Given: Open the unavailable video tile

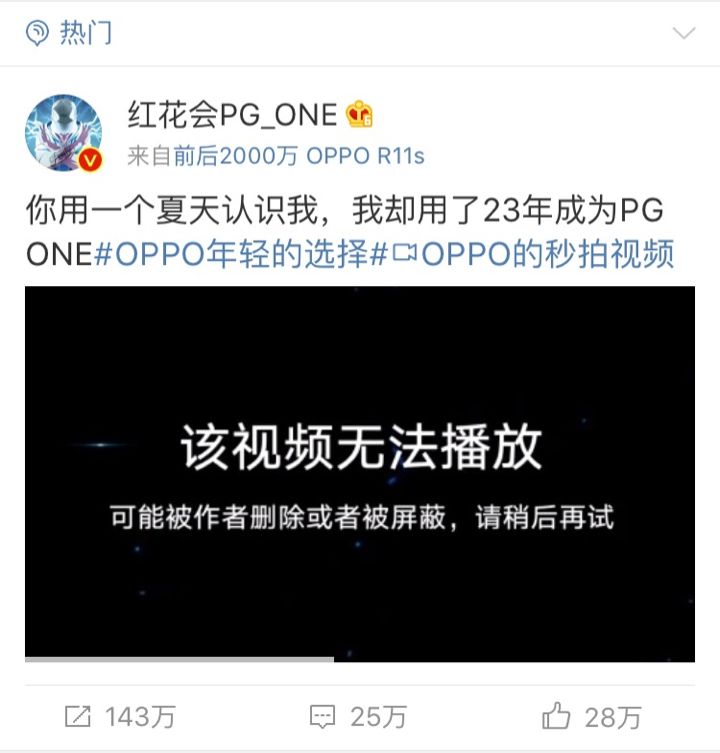Looking at the screenshot, I should point(360,473).
